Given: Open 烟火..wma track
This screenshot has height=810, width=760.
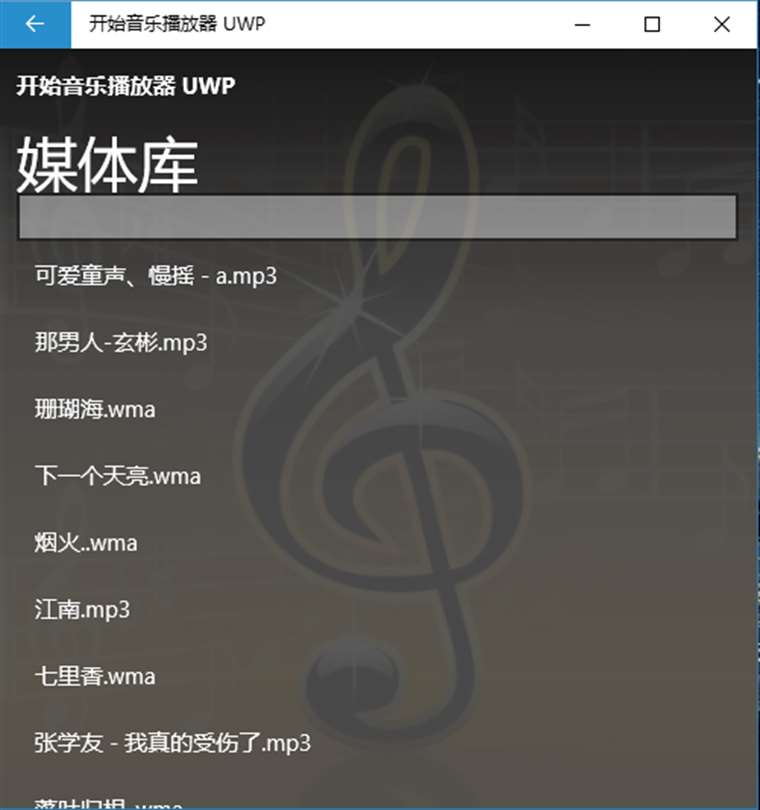Looking at the screenshot, I should (86, 543).
